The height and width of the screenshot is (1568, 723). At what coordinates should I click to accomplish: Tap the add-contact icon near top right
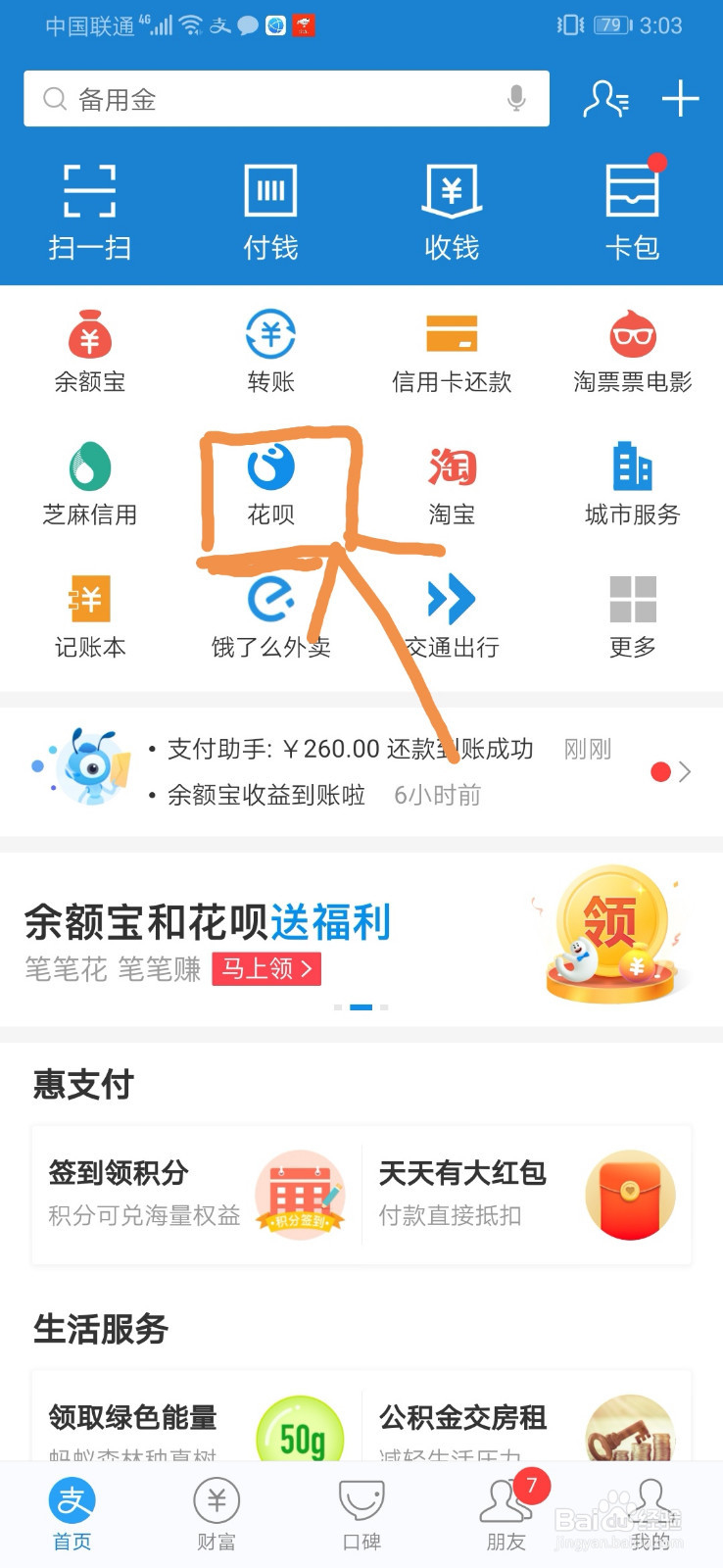(x=605, y=98)
